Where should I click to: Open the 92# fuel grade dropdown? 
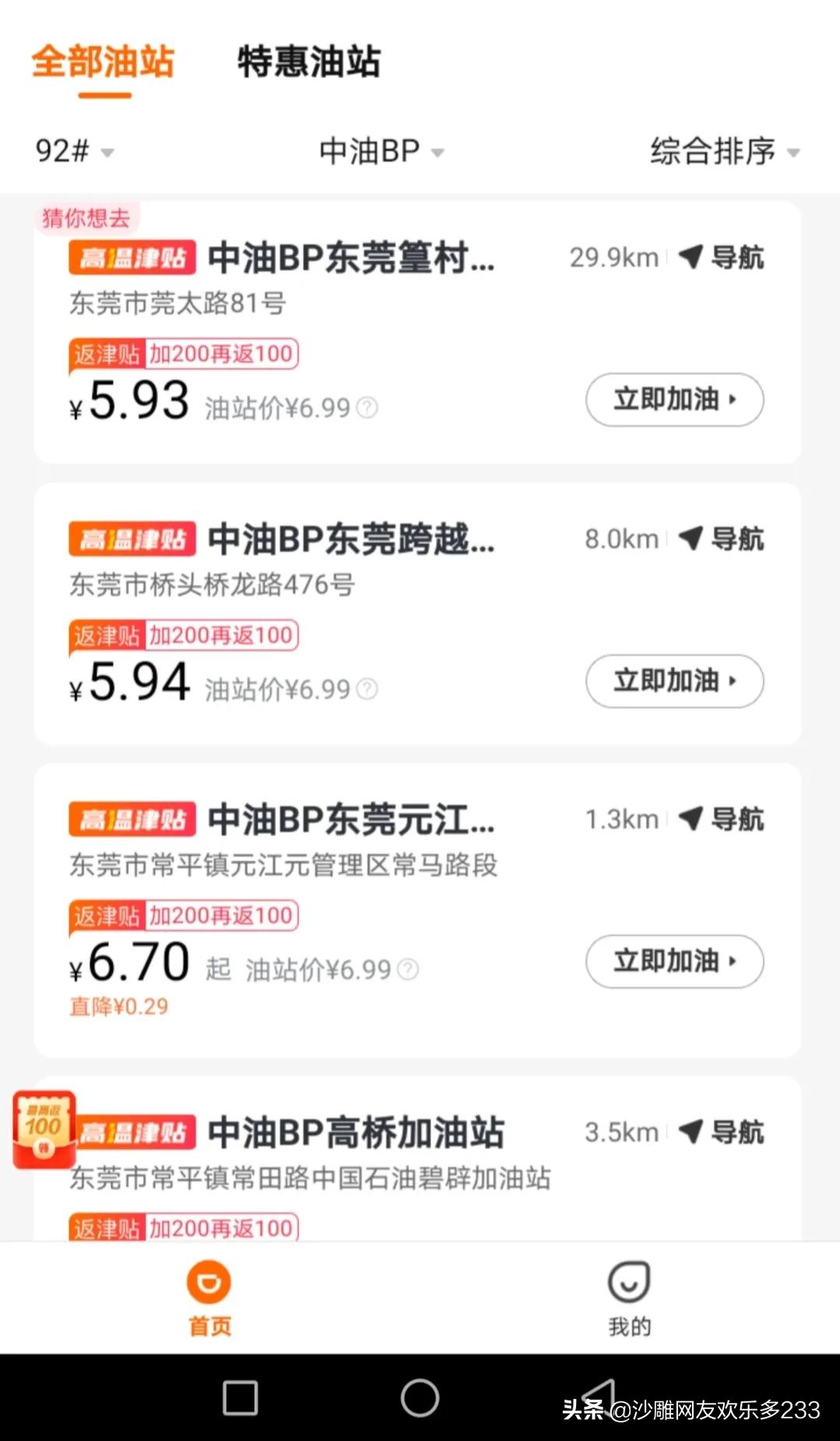76,151
